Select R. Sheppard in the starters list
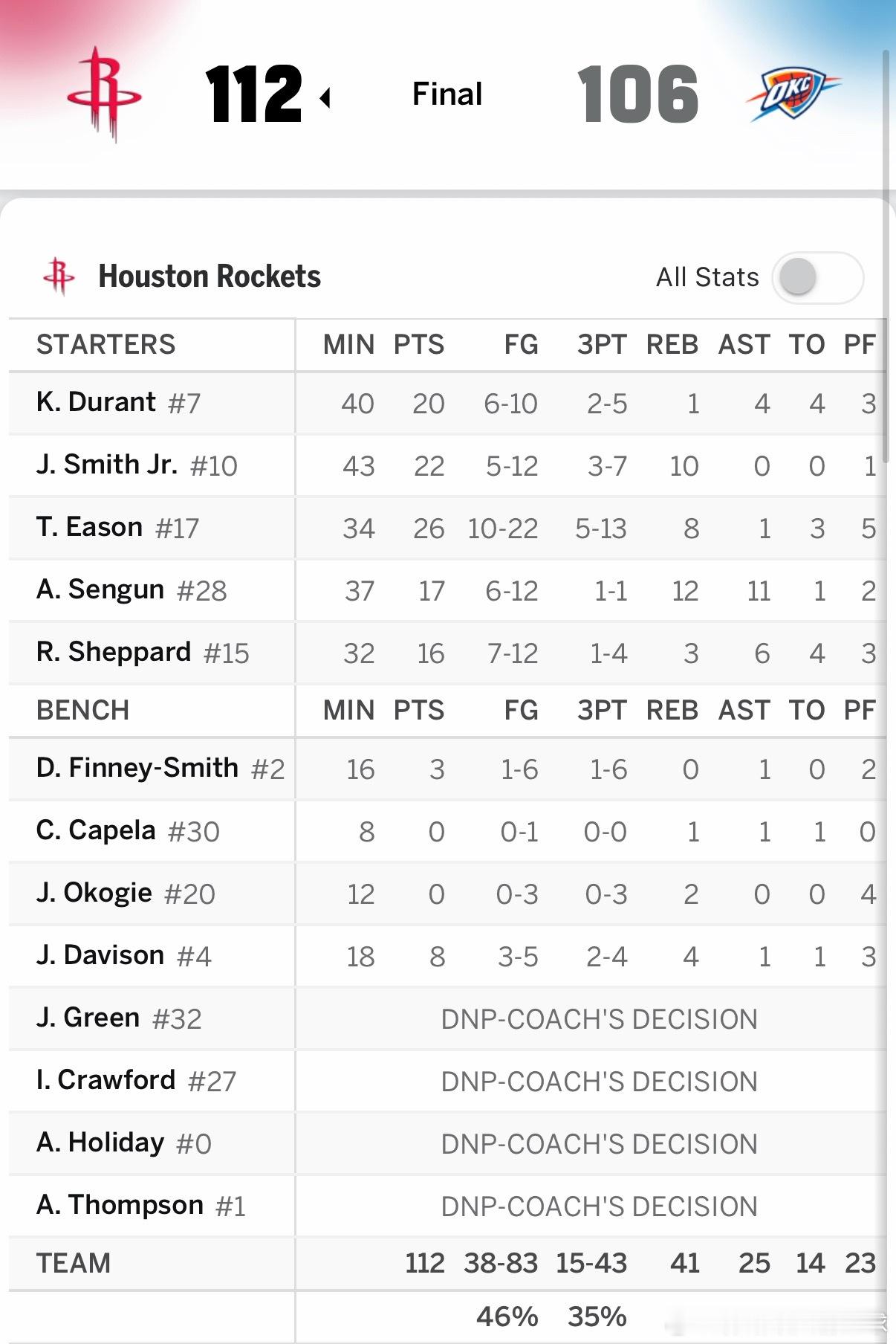The width and height of the screenshot is (896, 1344). (x=114, y=653)
